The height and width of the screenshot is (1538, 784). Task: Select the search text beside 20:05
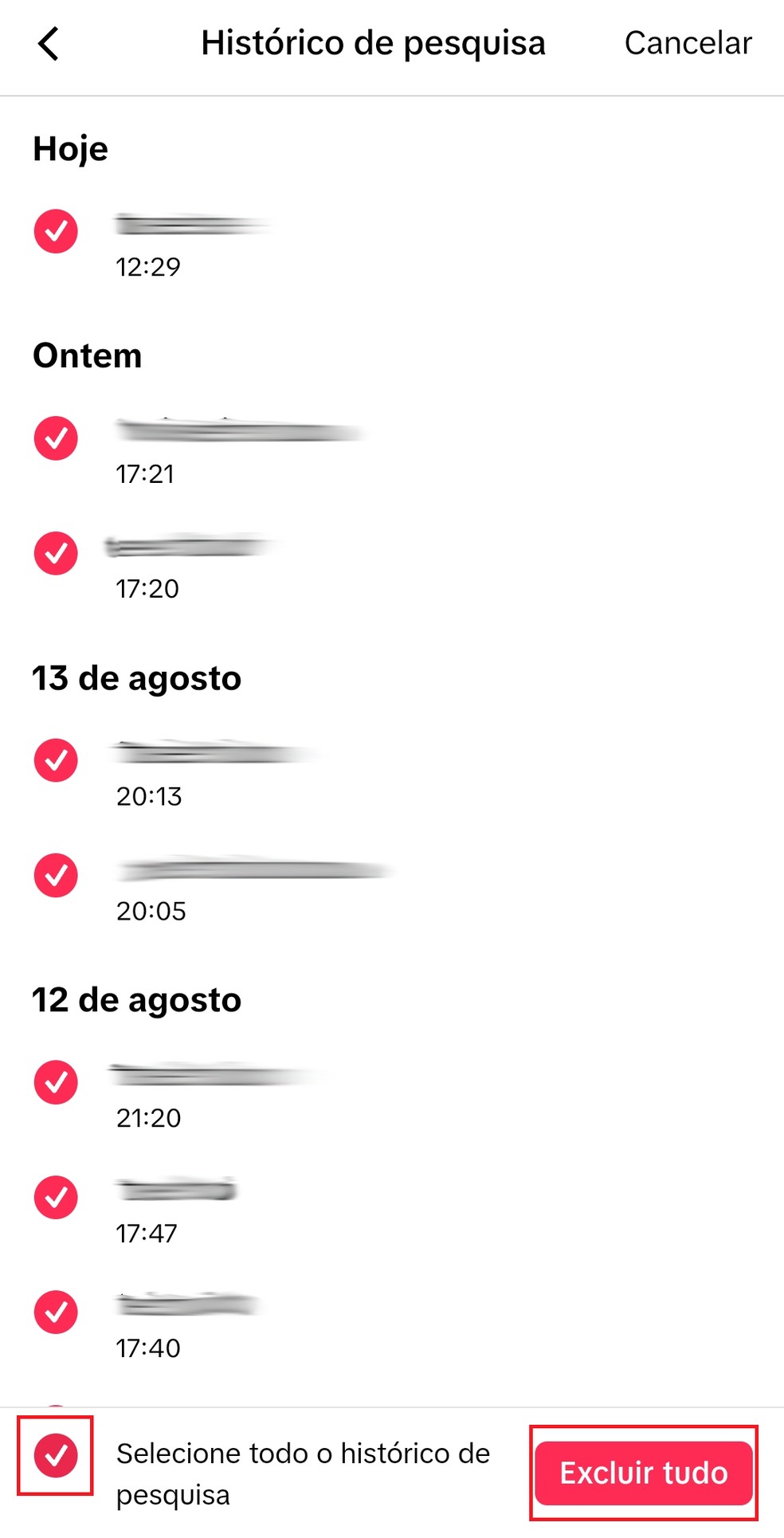[255, 871]
